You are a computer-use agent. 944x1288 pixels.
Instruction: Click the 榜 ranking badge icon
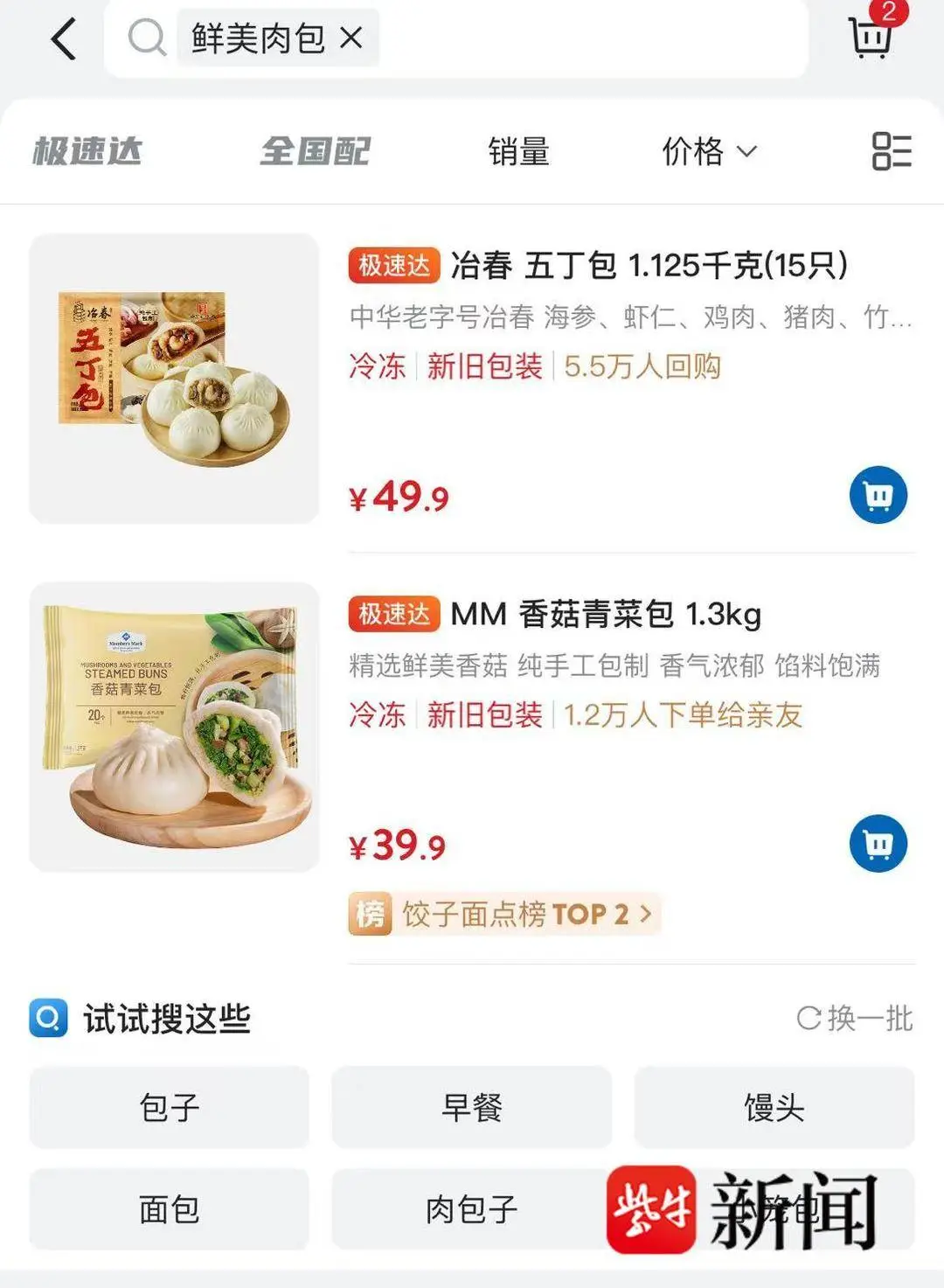(371, 913)
